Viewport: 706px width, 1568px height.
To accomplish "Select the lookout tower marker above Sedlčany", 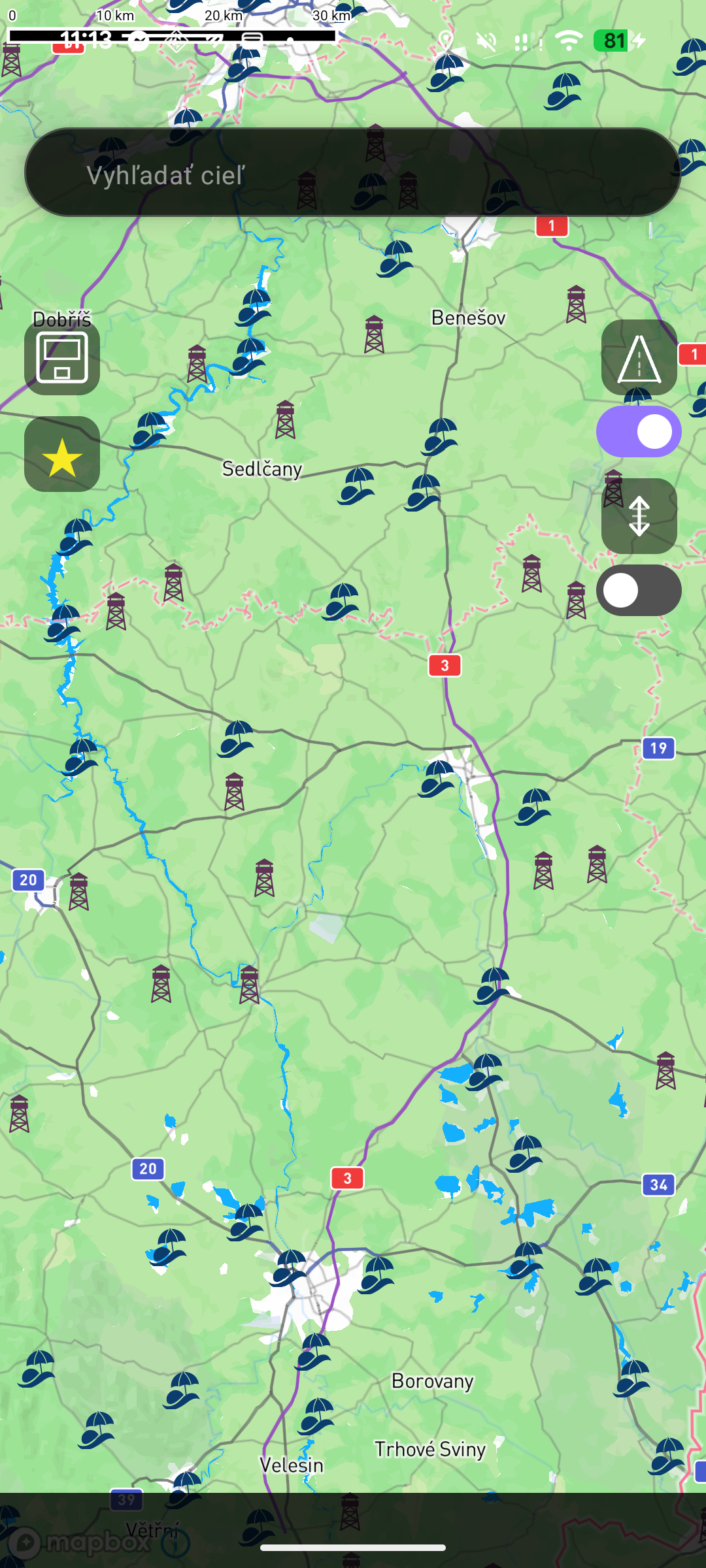I will click(285, 419).
